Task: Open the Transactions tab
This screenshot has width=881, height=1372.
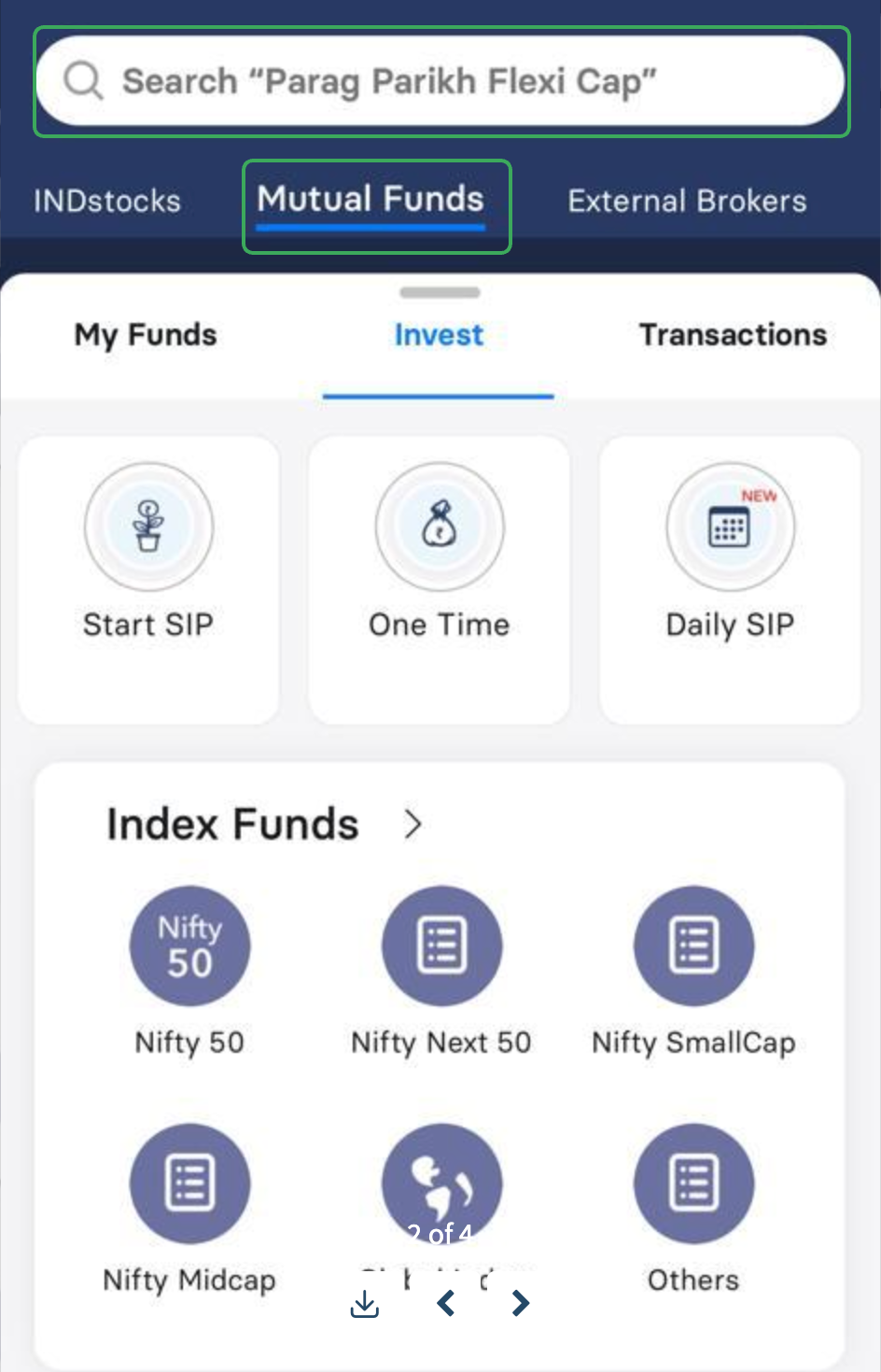Action: pos(733,334)
